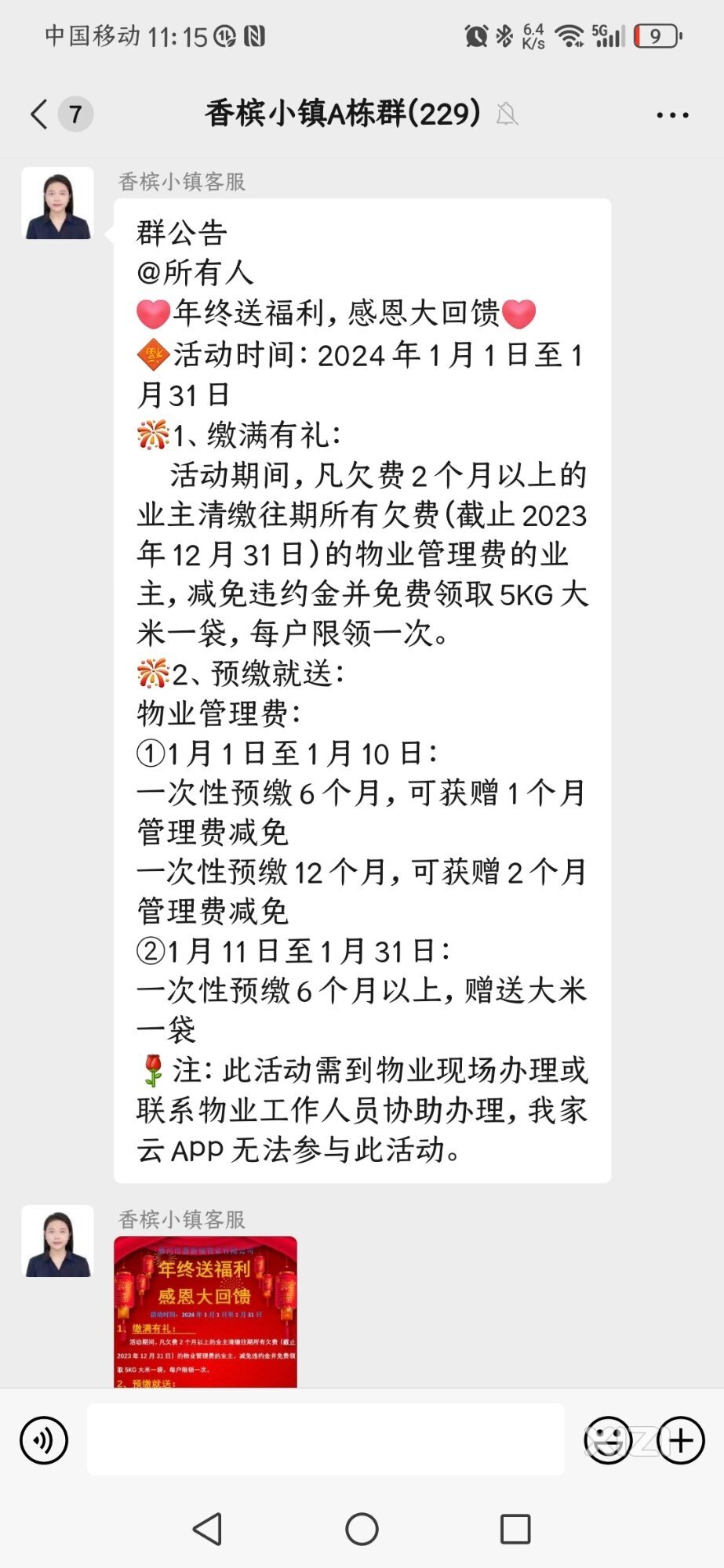Open the plus attachments menu
724x1568 pixels.
click(x=680, y=1440)
